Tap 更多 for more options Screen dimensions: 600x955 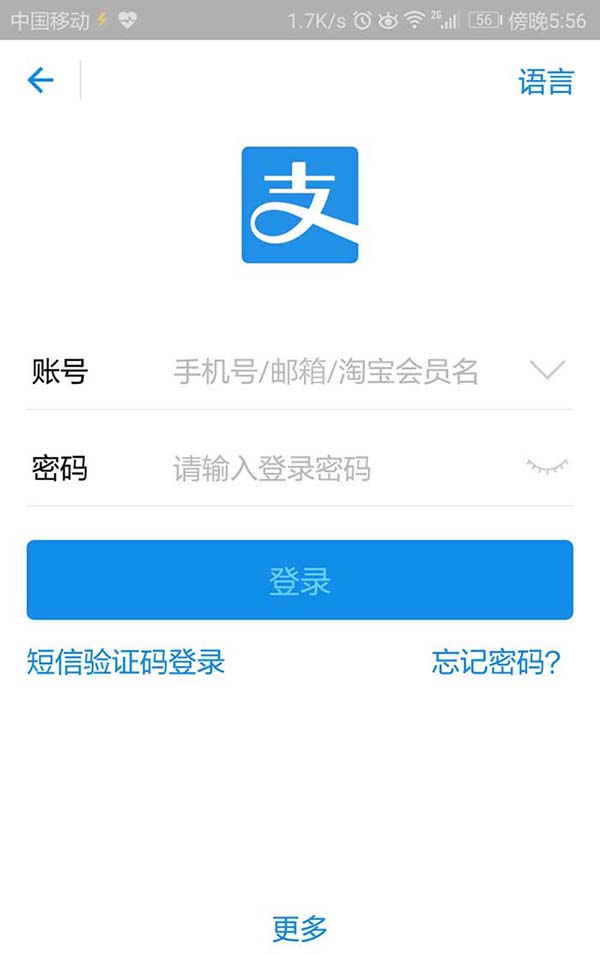pyautogui.click(x=300, y=928)
